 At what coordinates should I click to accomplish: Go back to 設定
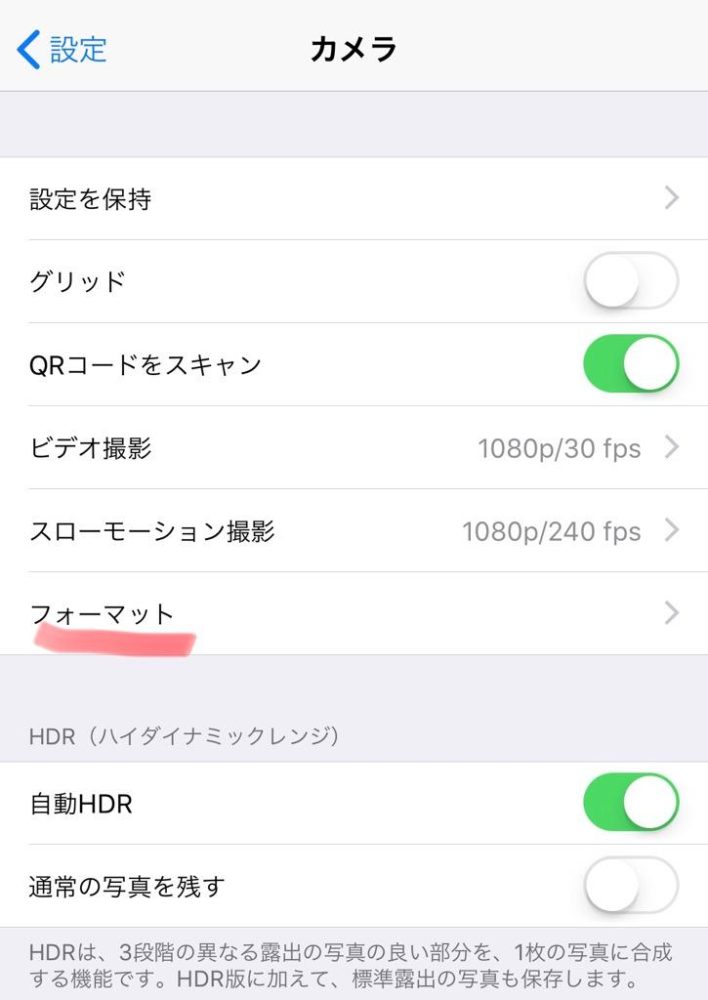[x=62, y=48]
